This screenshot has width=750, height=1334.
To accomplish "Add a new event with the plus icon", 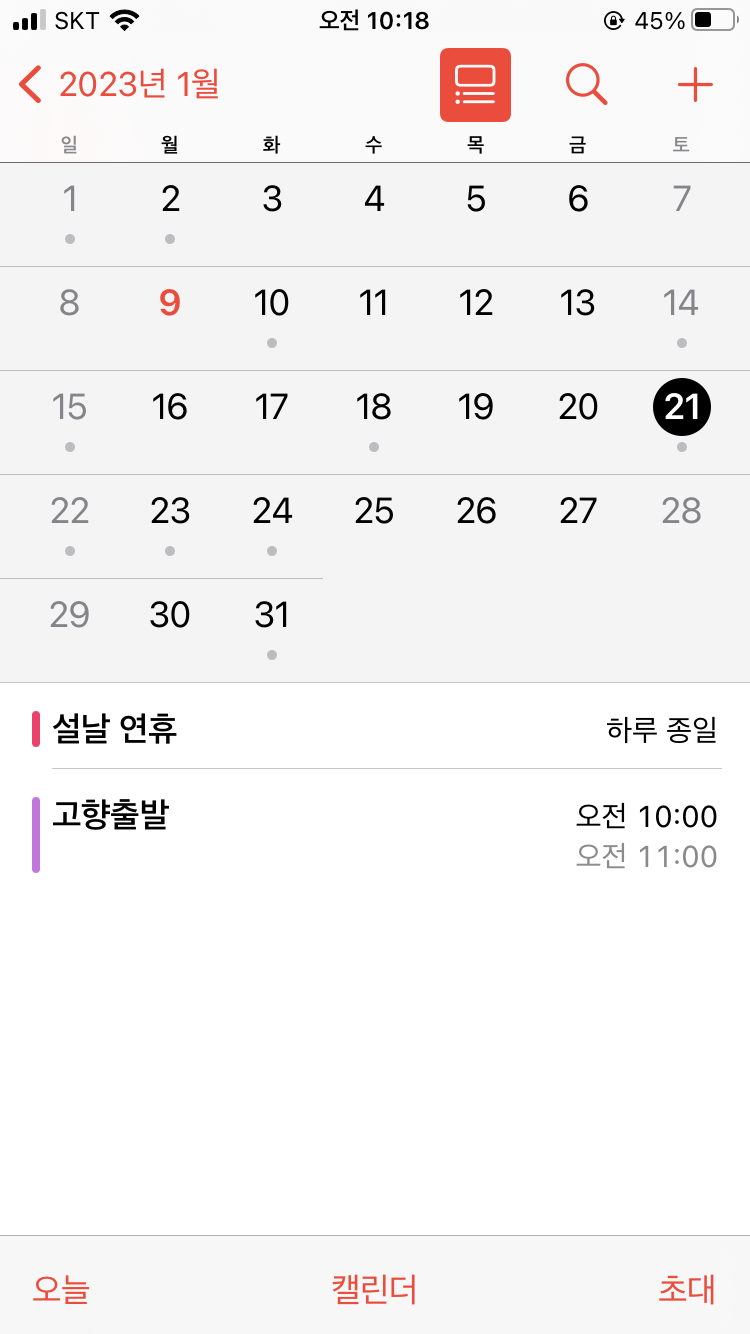I will (695, 85).
